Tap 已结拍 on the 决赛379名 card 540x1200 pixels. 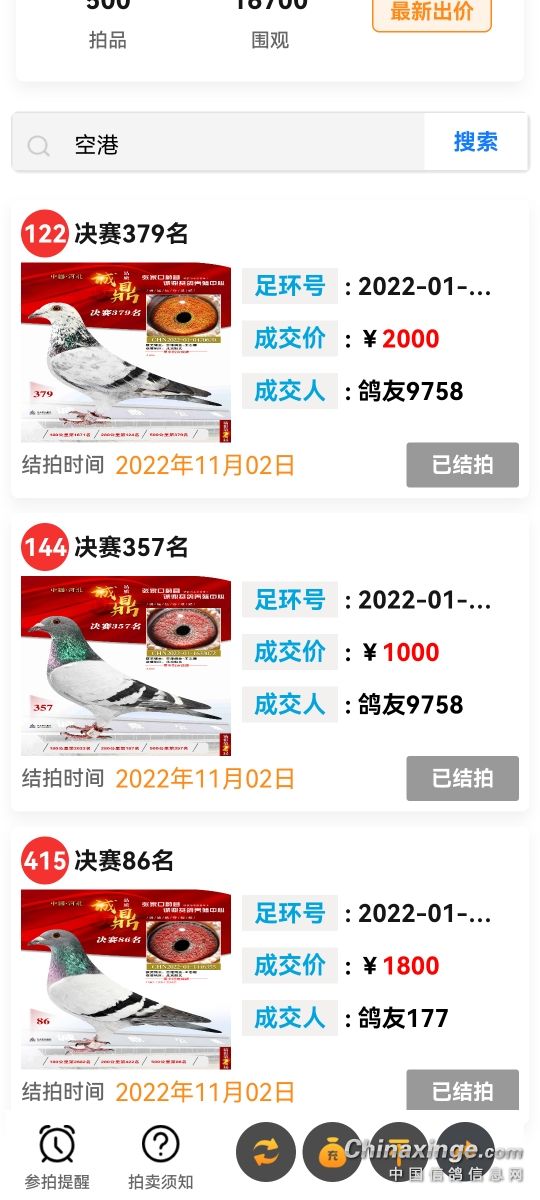462,465
